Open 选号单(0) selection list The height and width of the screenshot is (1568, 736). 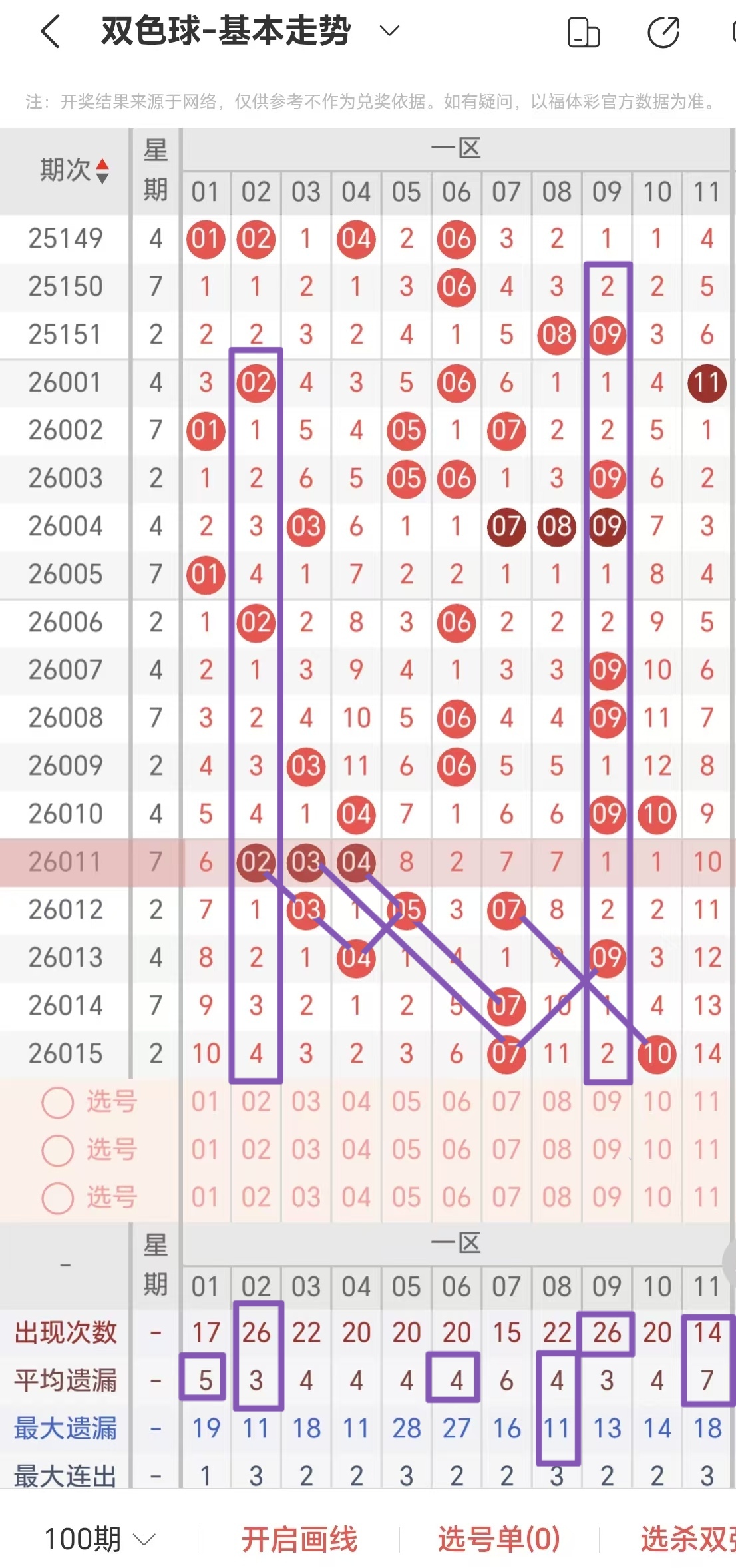tap(498, 1539)
